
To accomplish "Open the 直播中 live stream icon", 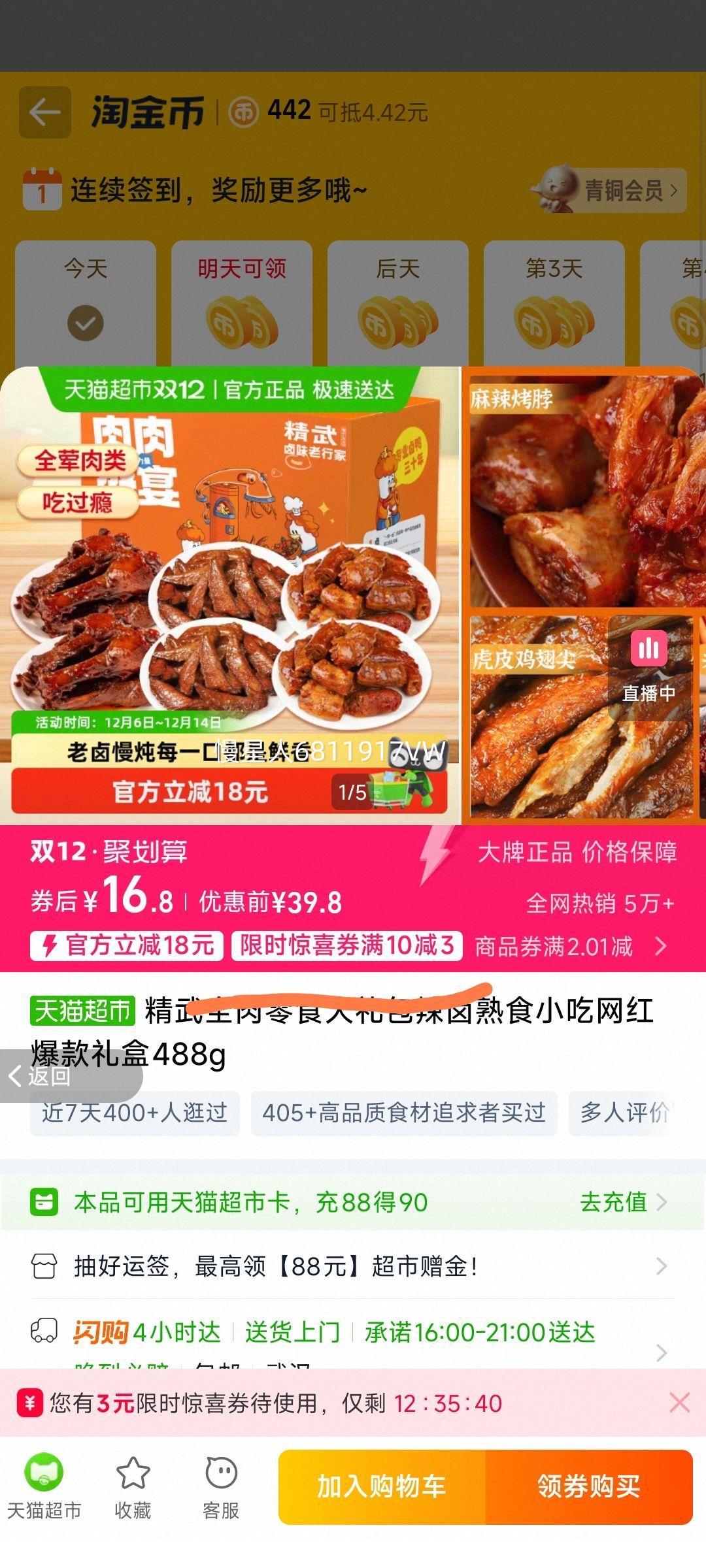I will tap(648, 649).
